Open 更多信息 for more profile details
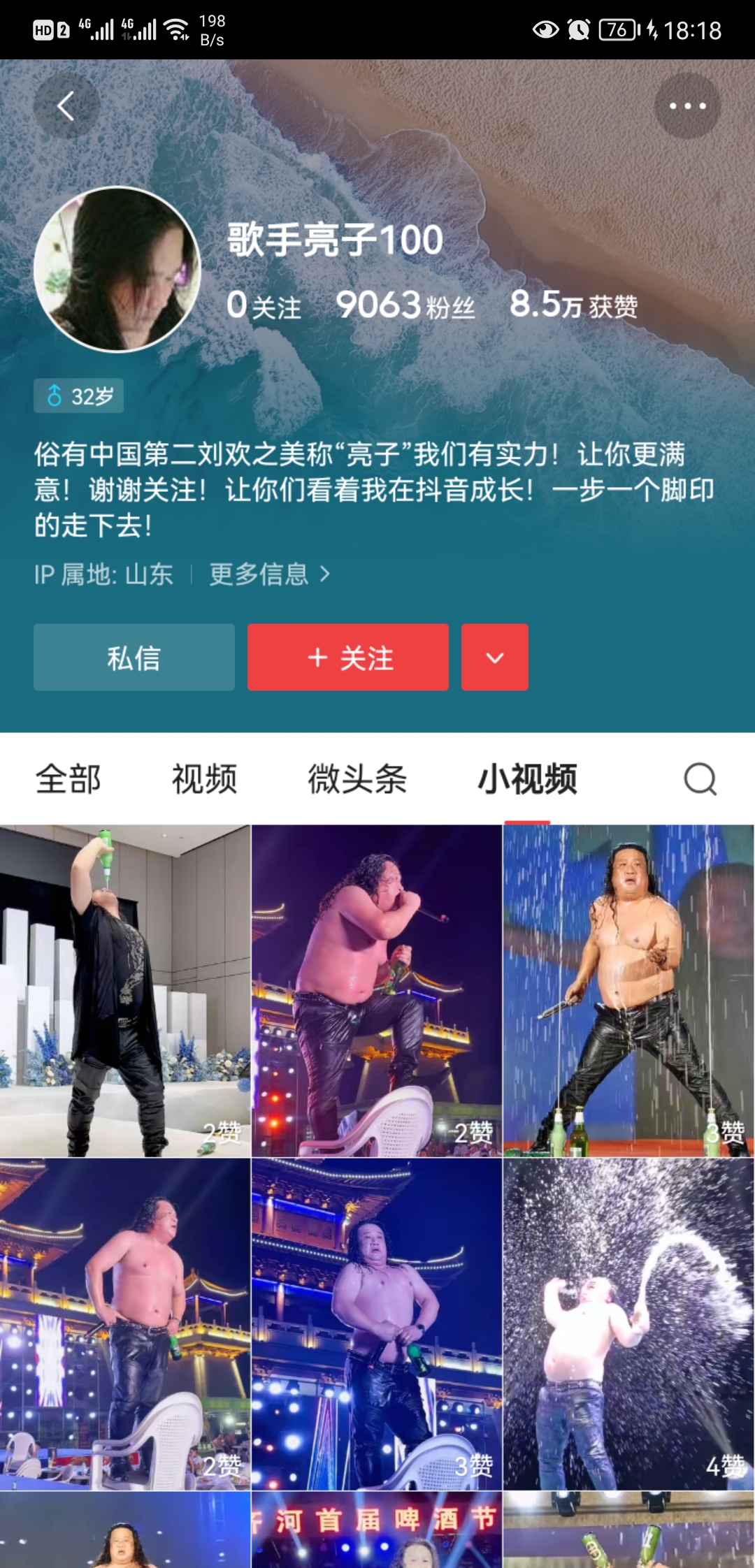The width and height of the screenshot is (755, 1568). pos(268,574)
